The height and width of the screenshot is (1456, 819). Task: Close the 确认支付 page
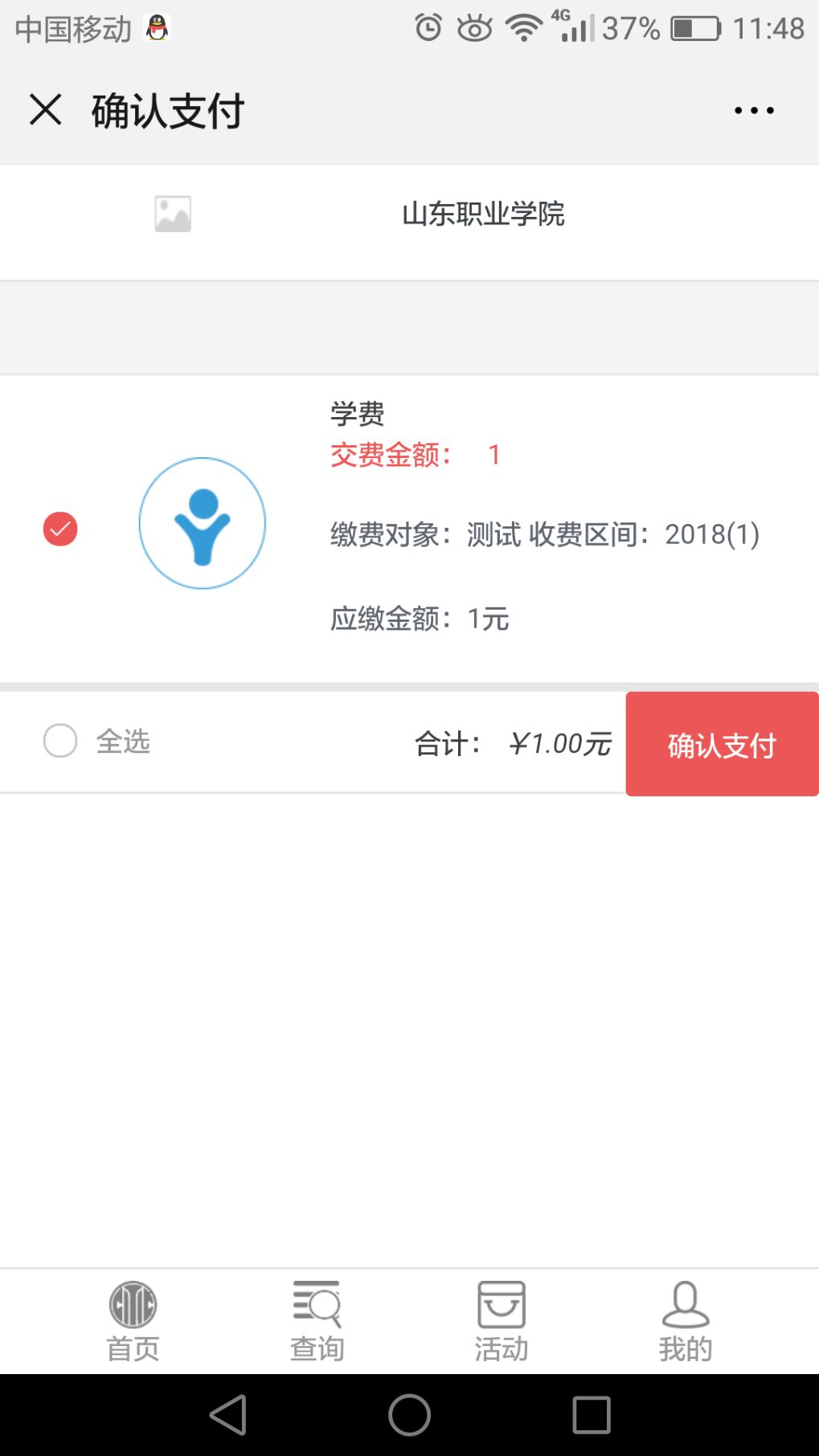click(46, 109)
